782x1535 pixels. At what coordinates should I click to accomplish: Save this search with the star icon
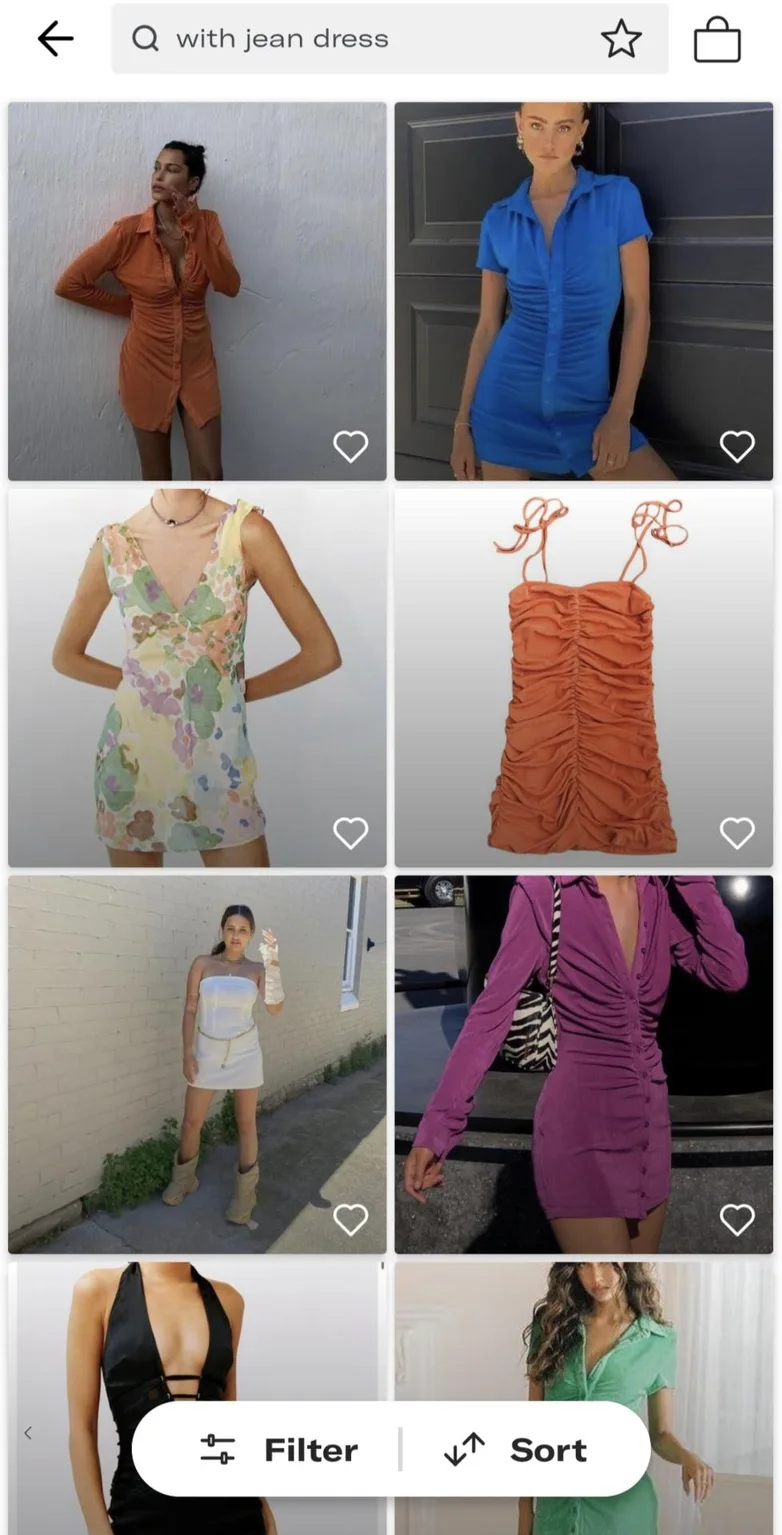point(622,39)
